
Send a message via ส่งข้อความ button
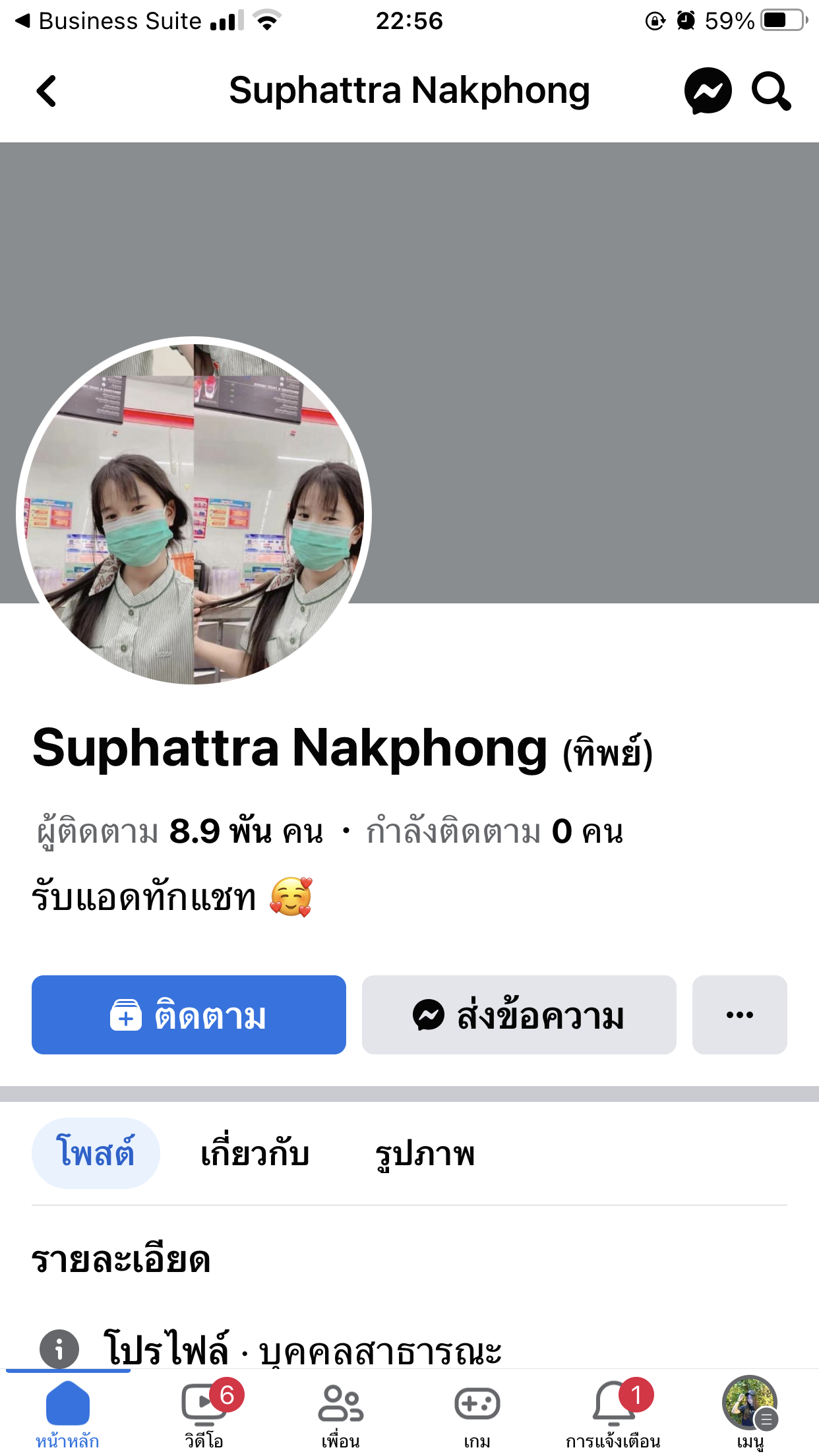519,1015
